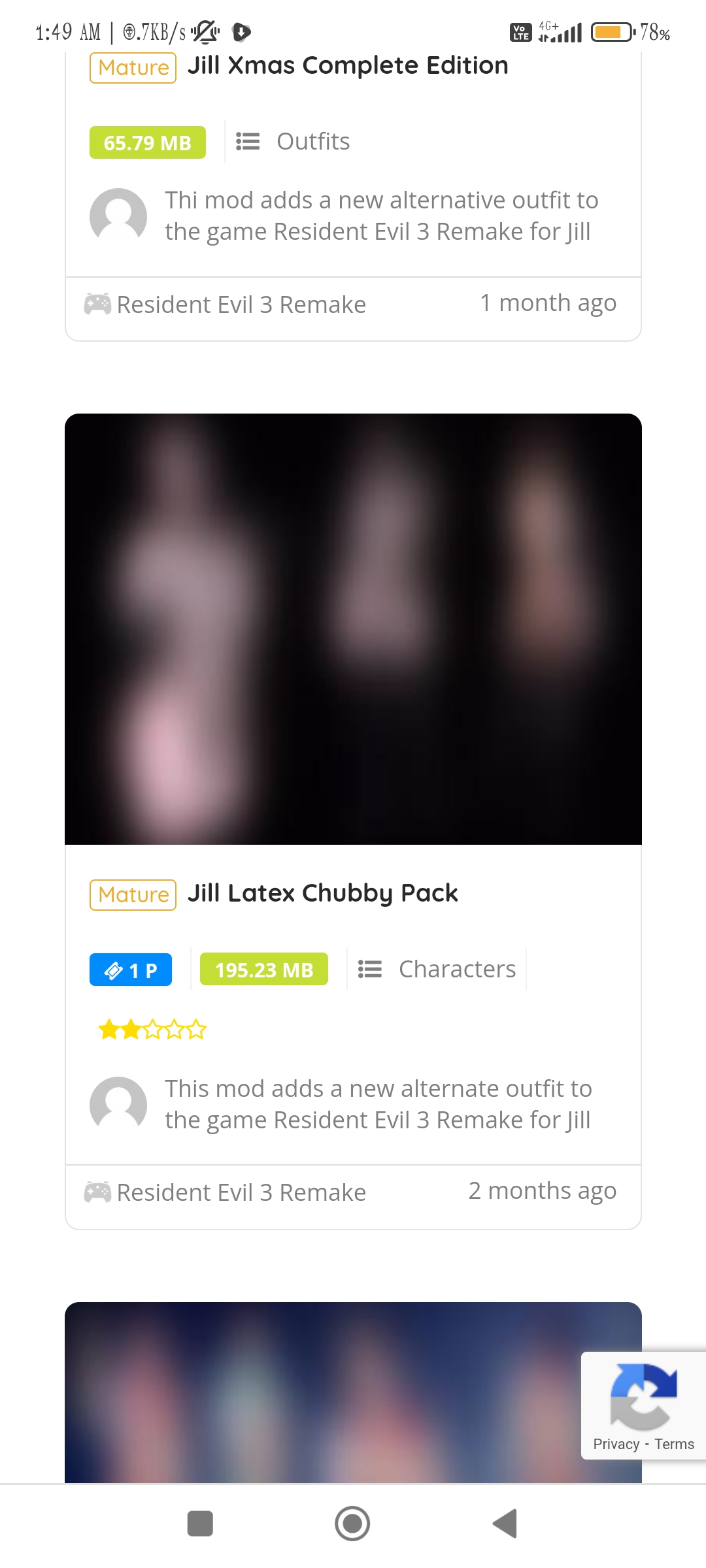Viewport: 706px width, 1568px height.
Task: Go back with the system back button
Action: (x=505, y=1524)
